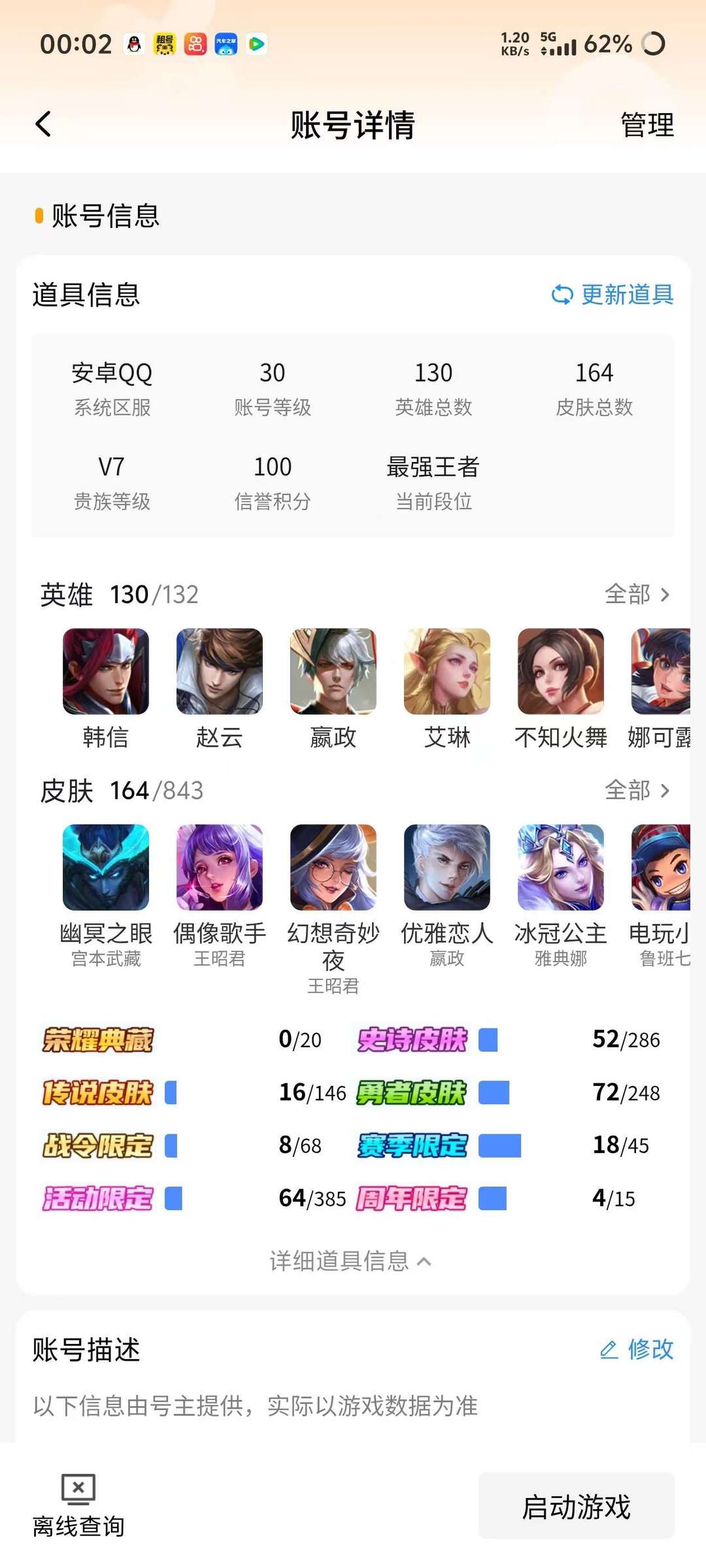The height and width of the screenshot is (1568, 706).
Task: Select the 冰冠公主 skin tile
Action: click(x=561, y=896)
